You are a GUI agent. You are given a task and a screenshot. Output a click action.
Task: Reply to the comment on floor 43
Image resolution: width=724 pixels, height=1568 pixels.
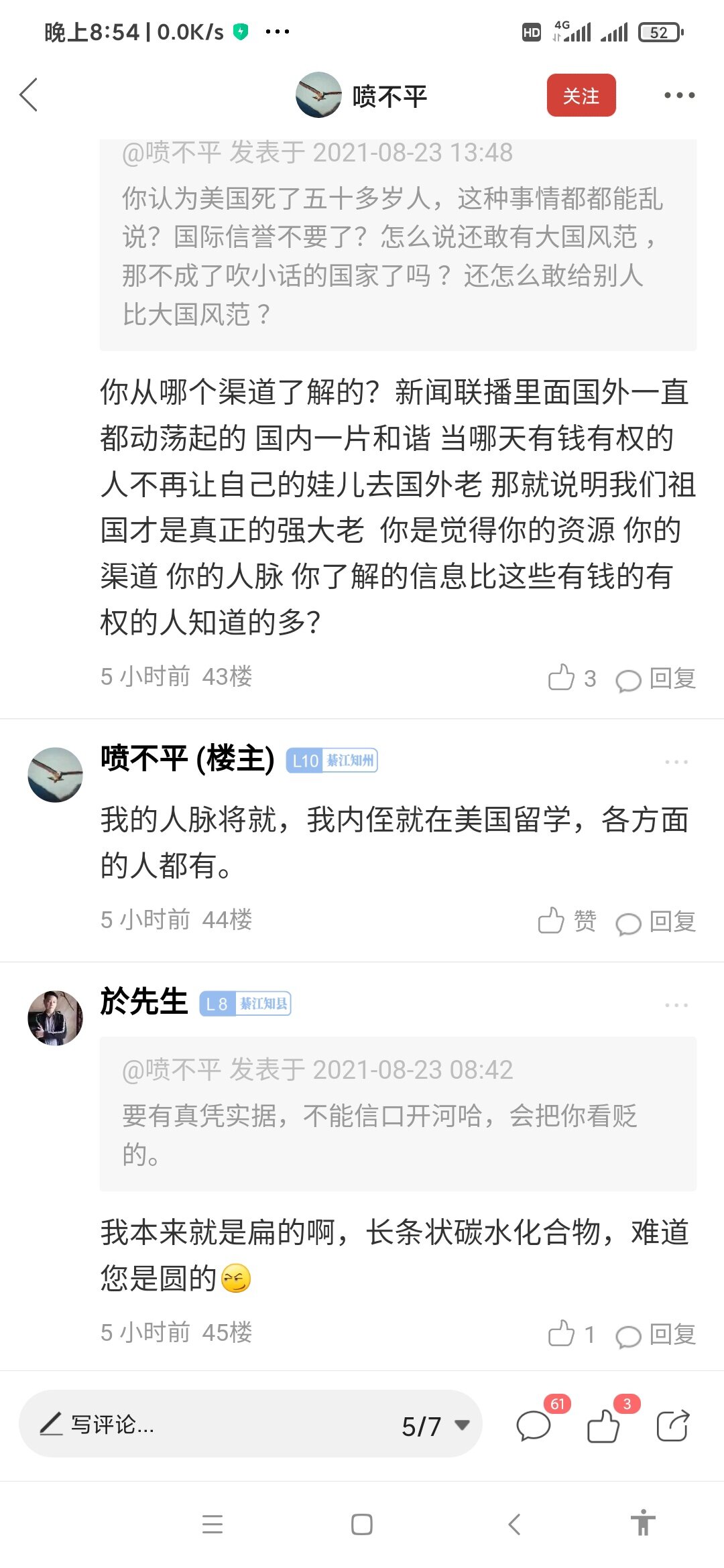656,679
